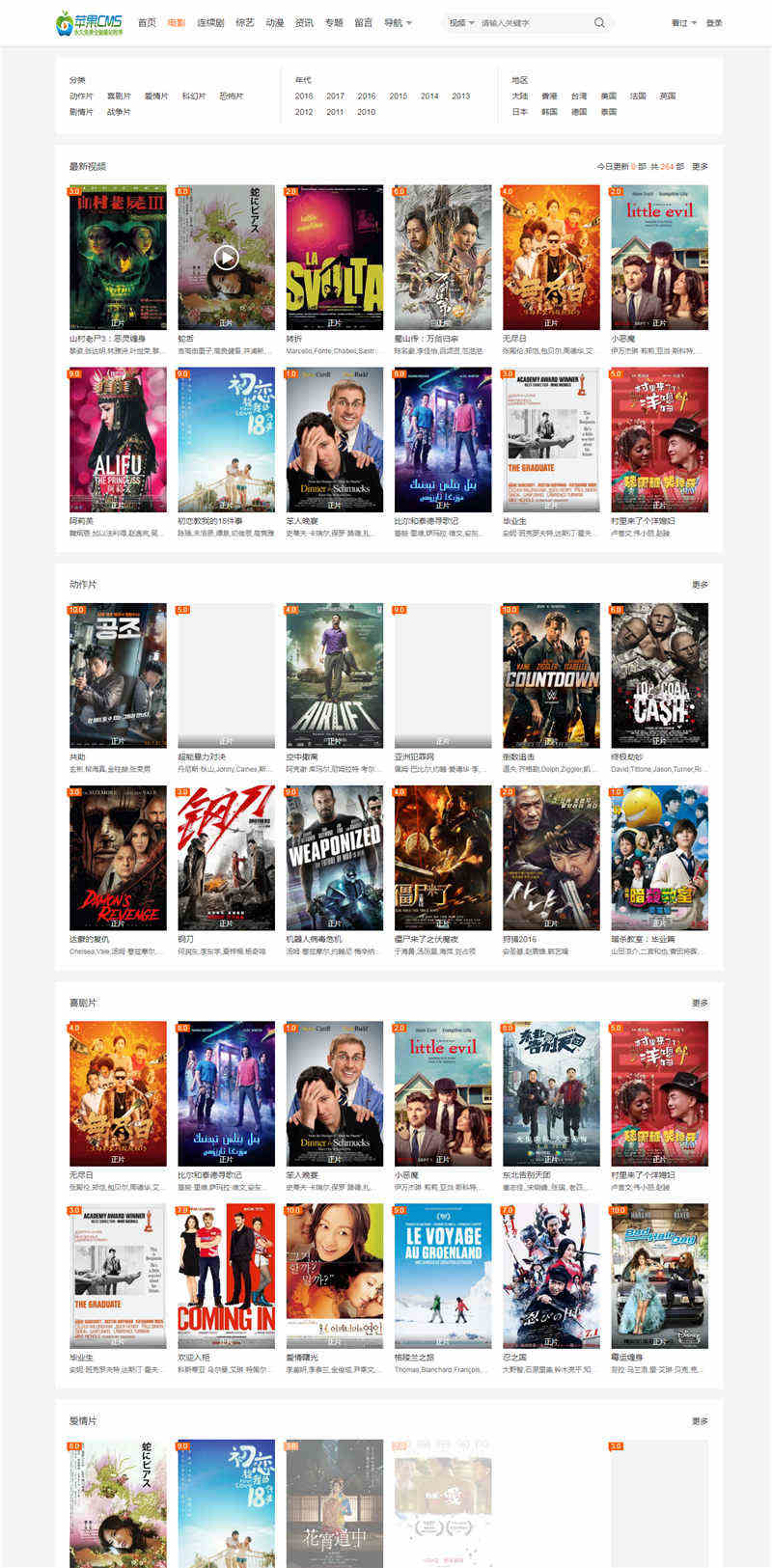
Task: Open the 视频 search type dropdown
Action: (461, 22)
